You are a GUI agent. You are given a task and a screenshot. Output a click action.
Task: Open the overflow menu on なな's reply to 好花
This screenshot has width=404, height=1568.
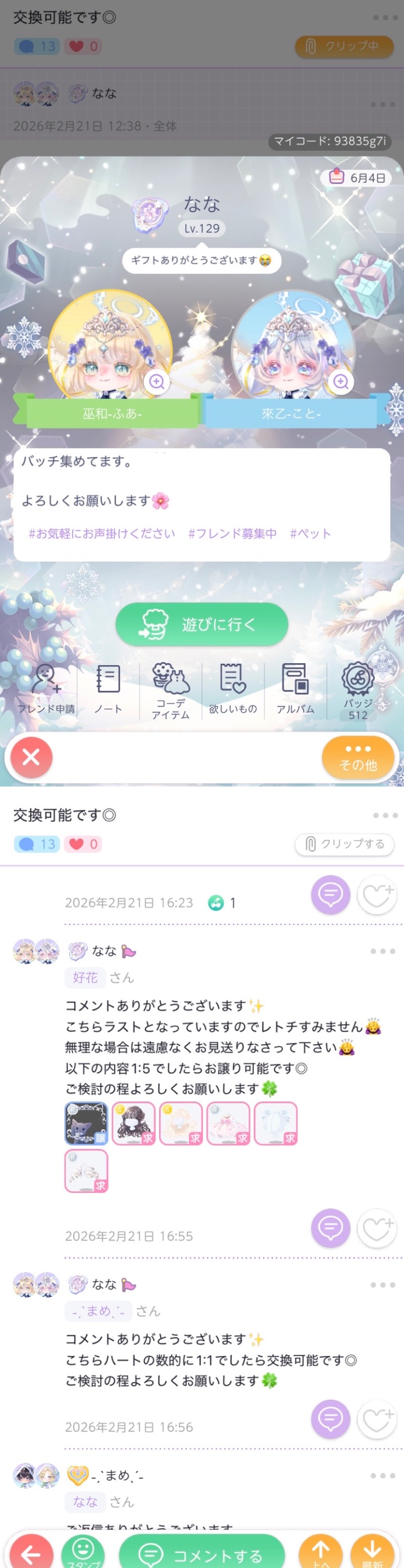click(x=383, y=951)
